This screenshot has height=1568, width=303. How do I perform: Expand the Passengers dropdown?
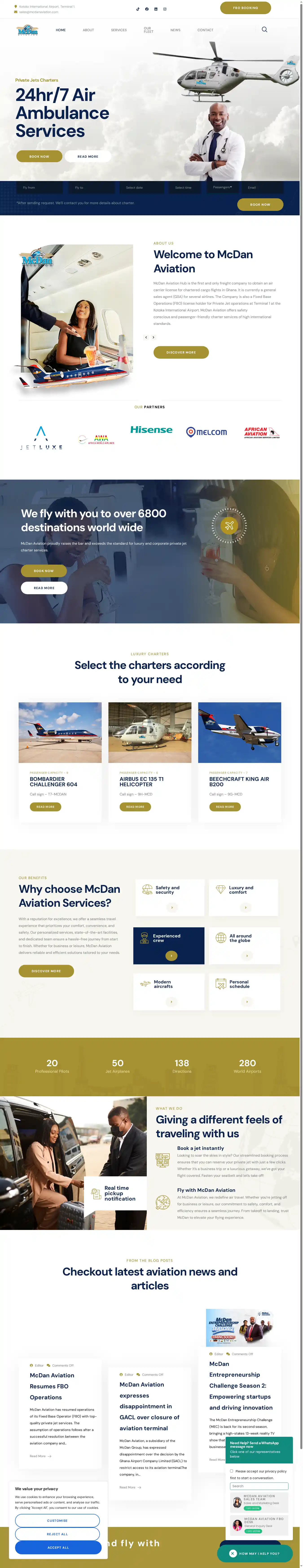pos(222,188)
